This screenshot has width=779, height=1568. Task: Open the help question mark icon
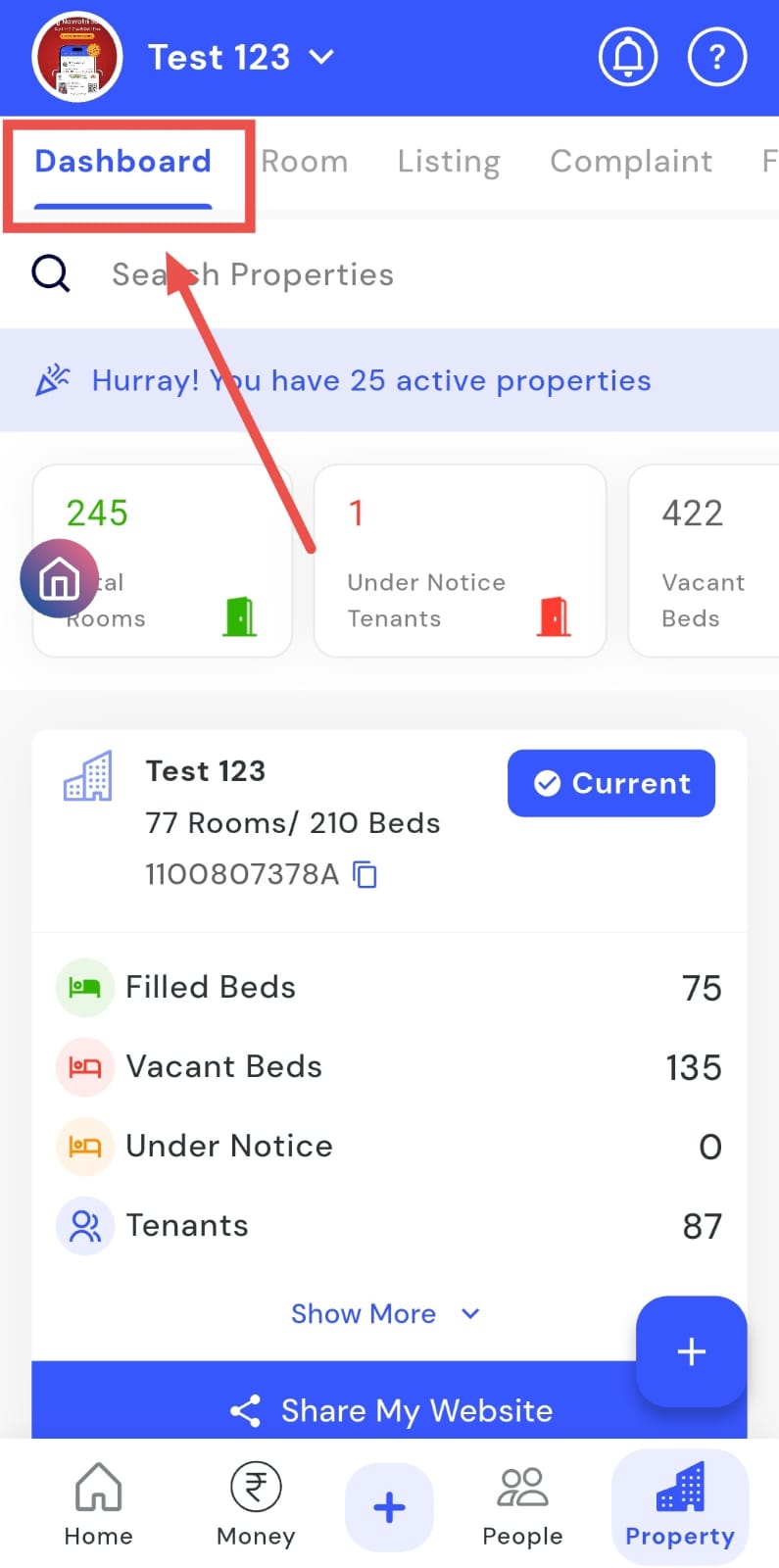click(717, 58)
